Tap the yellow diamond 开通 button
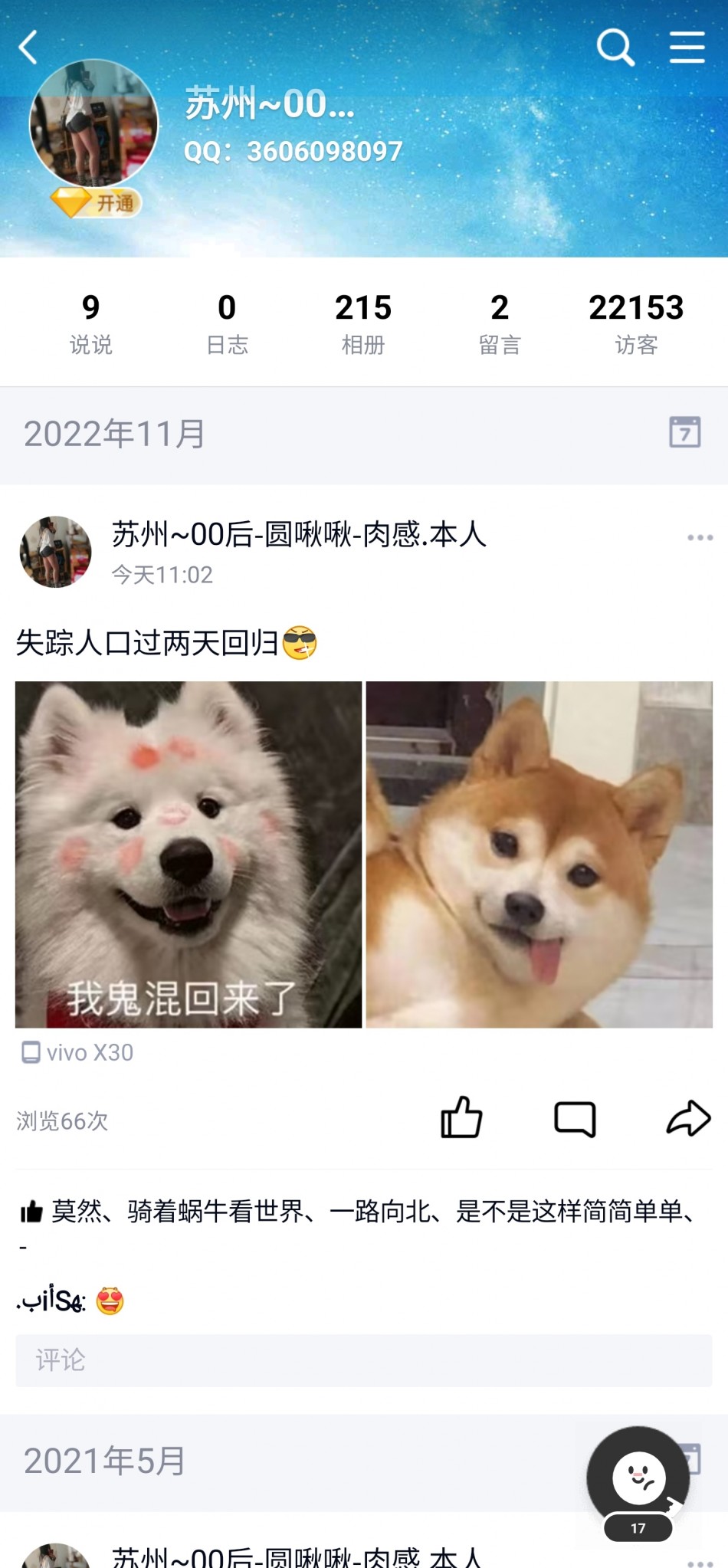The image size is (728, 1568). tap(97, 203)
